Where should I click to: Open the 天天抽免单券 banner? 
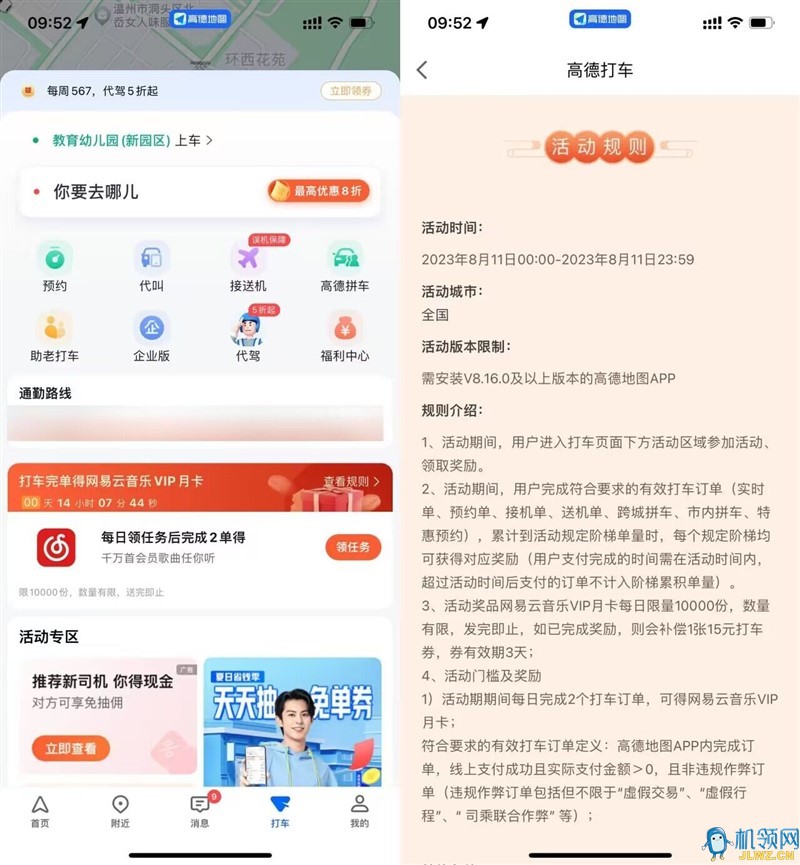point(292,720)
